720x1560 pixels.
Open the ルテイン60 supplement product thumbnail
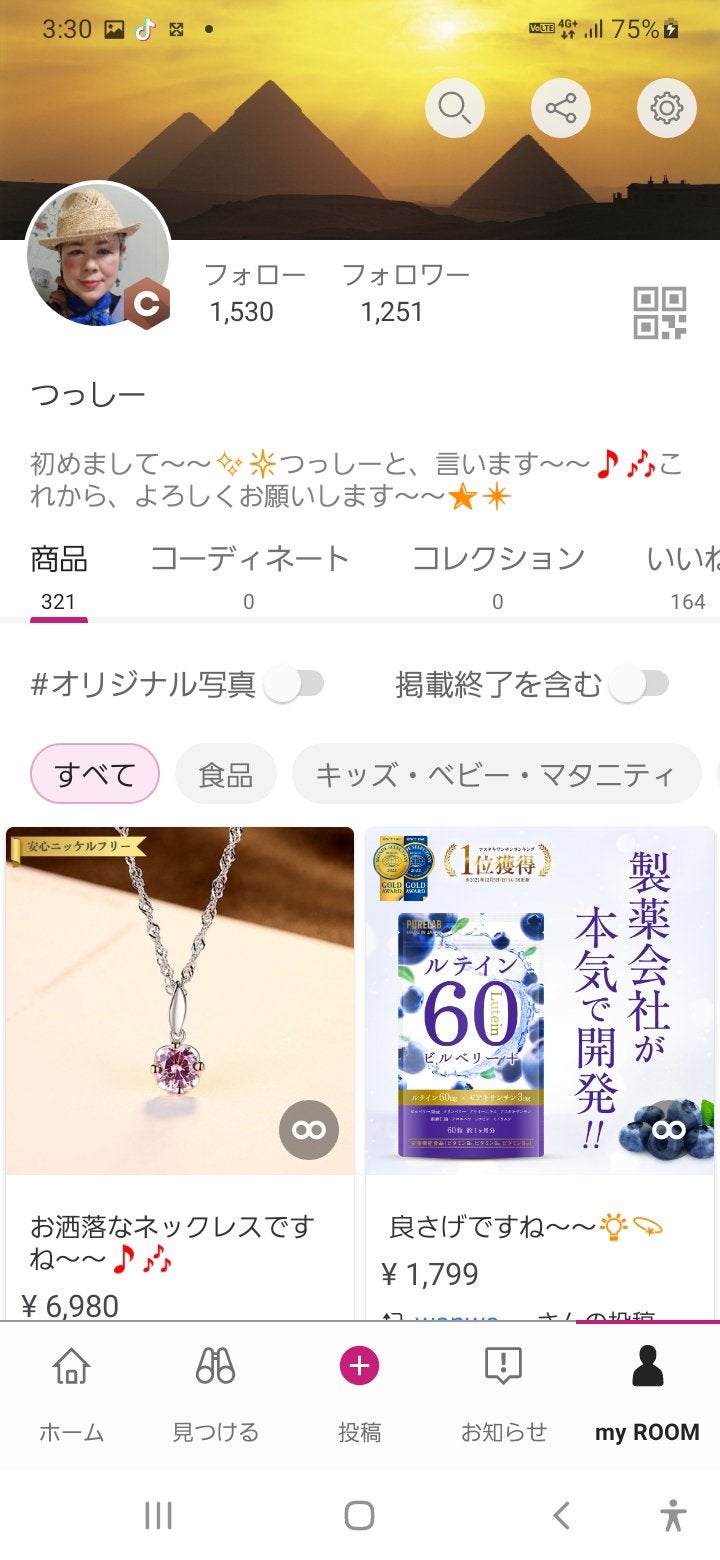click(x=540, y=1000)
